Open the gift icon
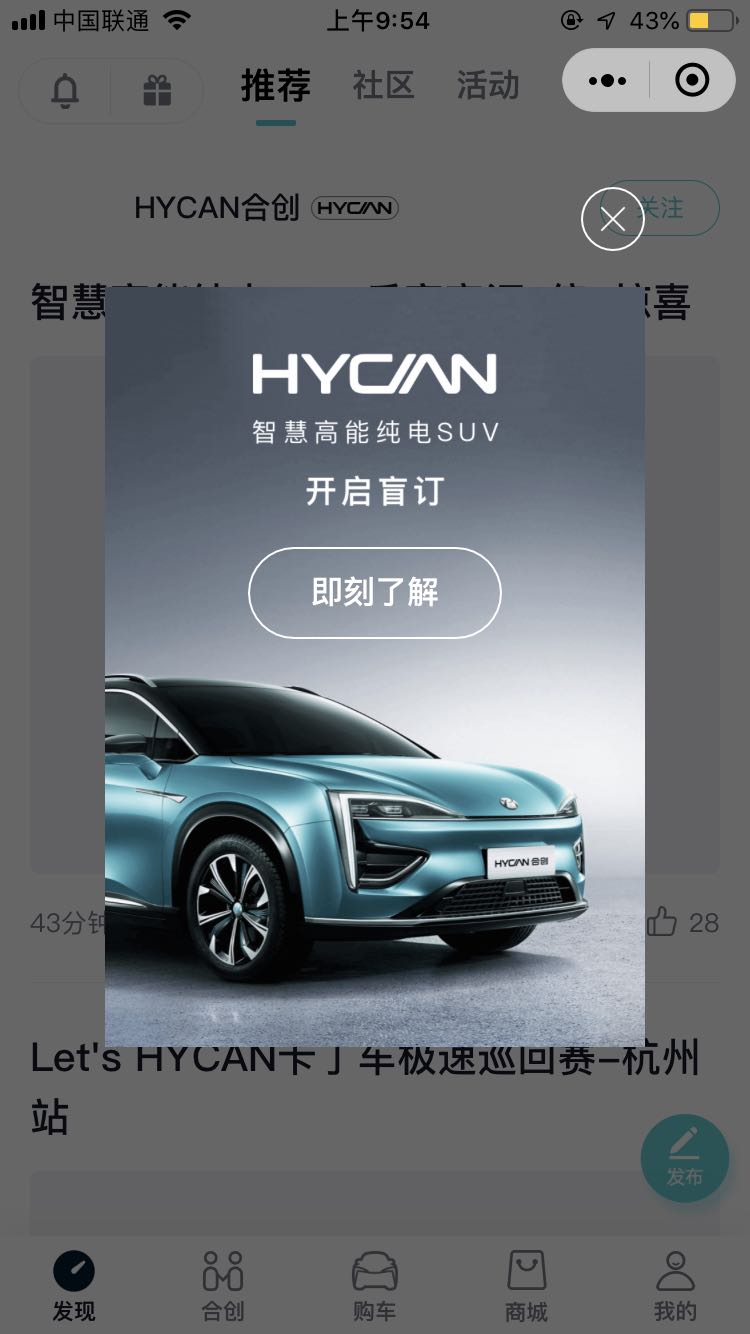The height and width of the screenshot is (1334, 750). 157,91
